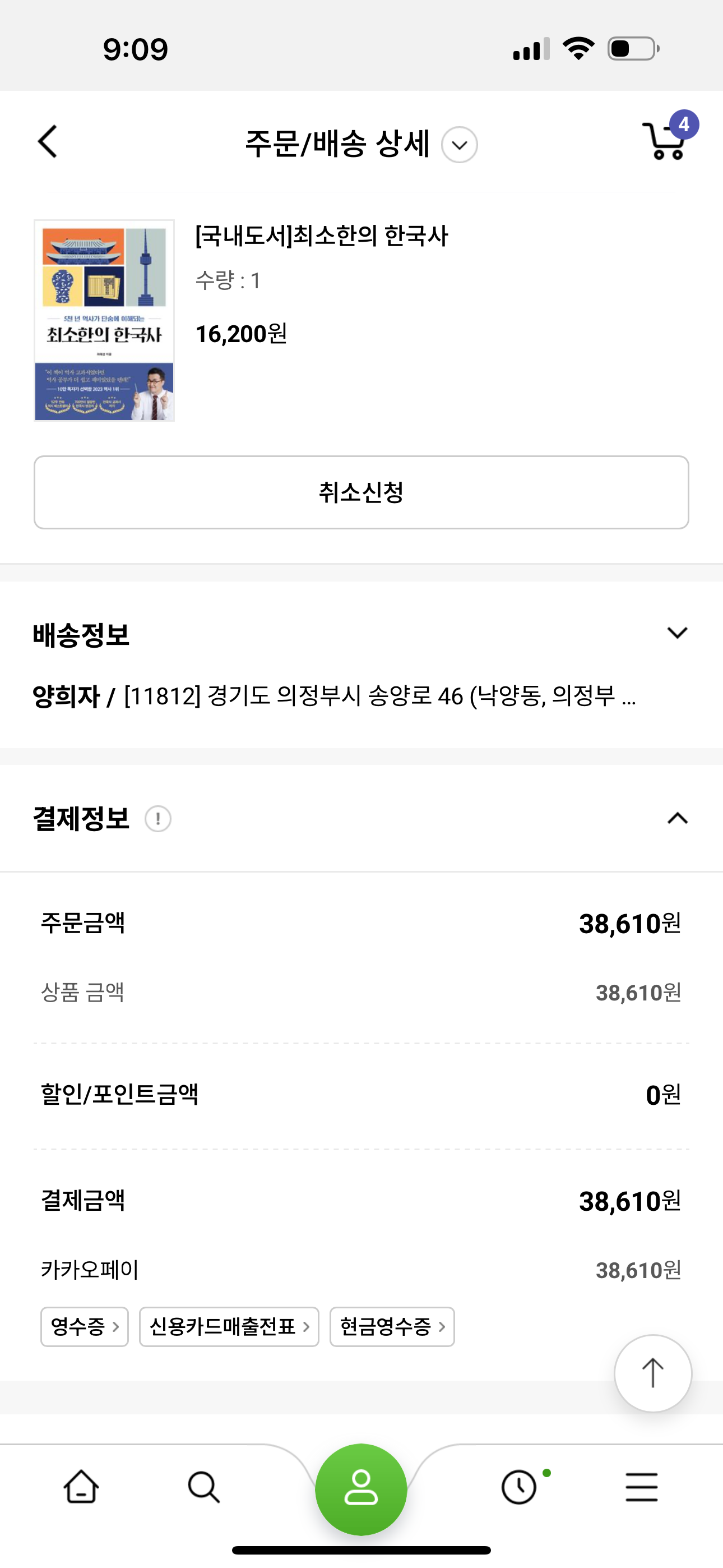Jump to top with the up-arrow button
The image size is (723, 1568).
(x=653, y=1373)
